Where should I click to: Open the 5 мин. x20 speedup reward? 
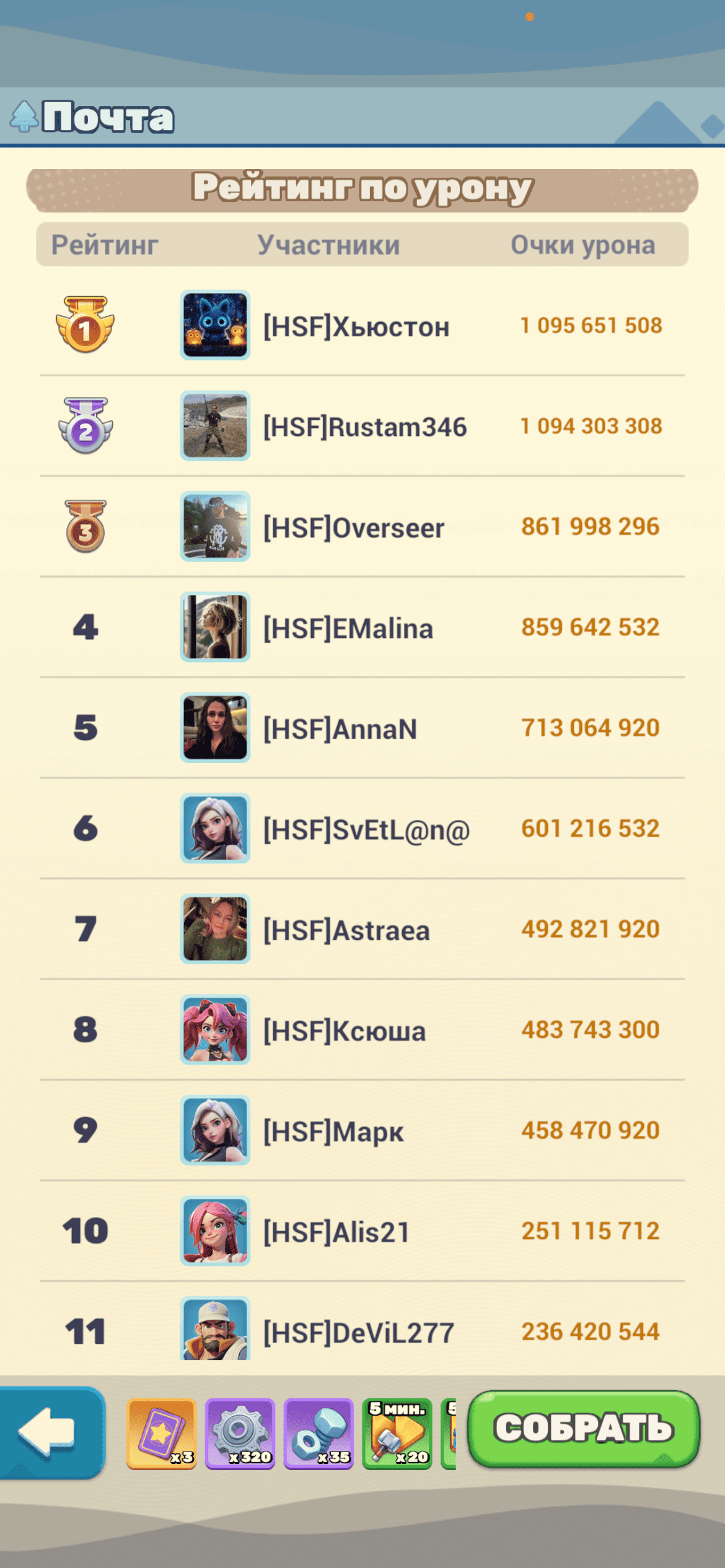[x=397, y=1433]
